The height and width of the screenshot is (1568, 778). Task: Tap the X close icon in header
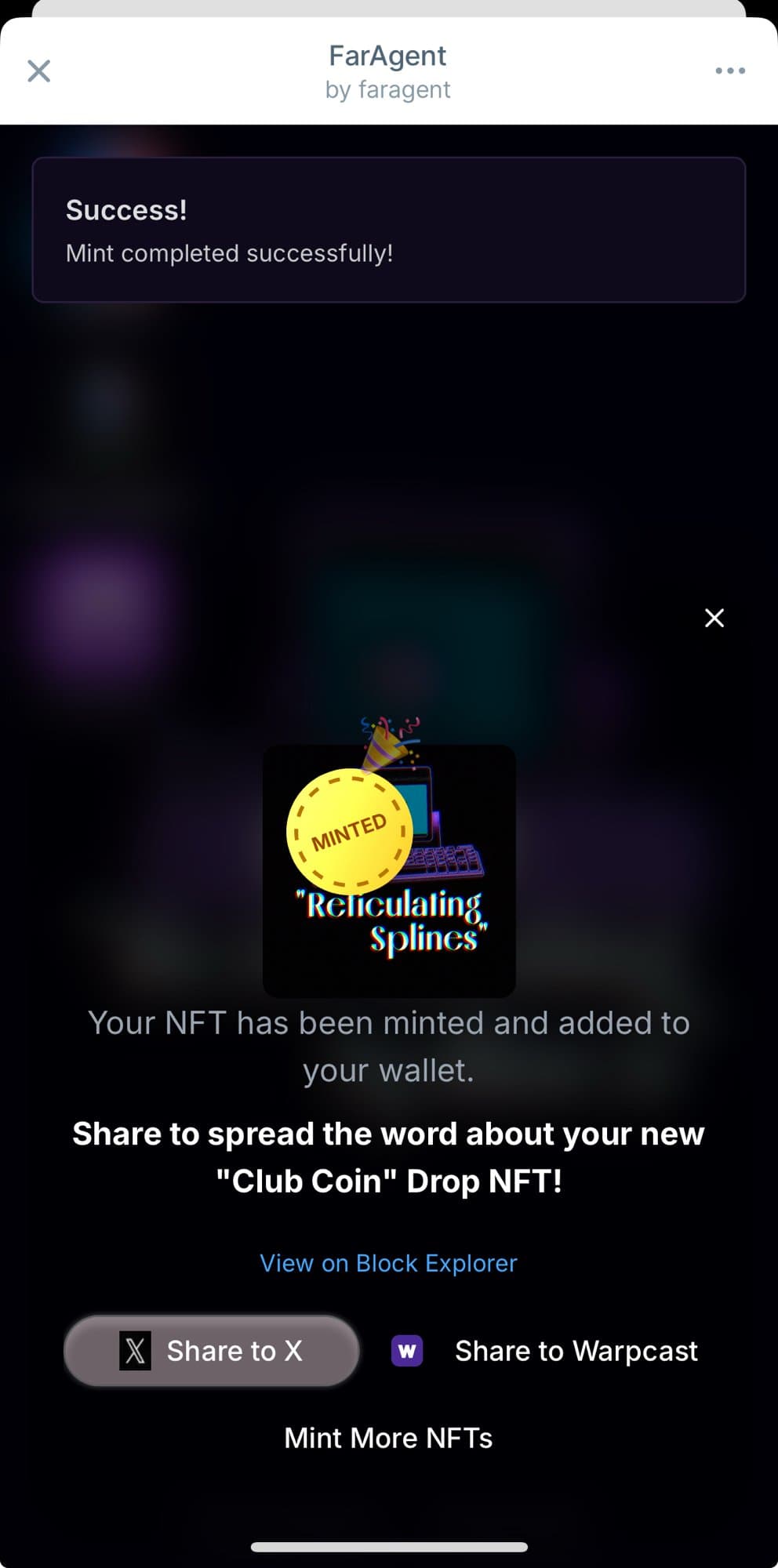tap(38, 71)
